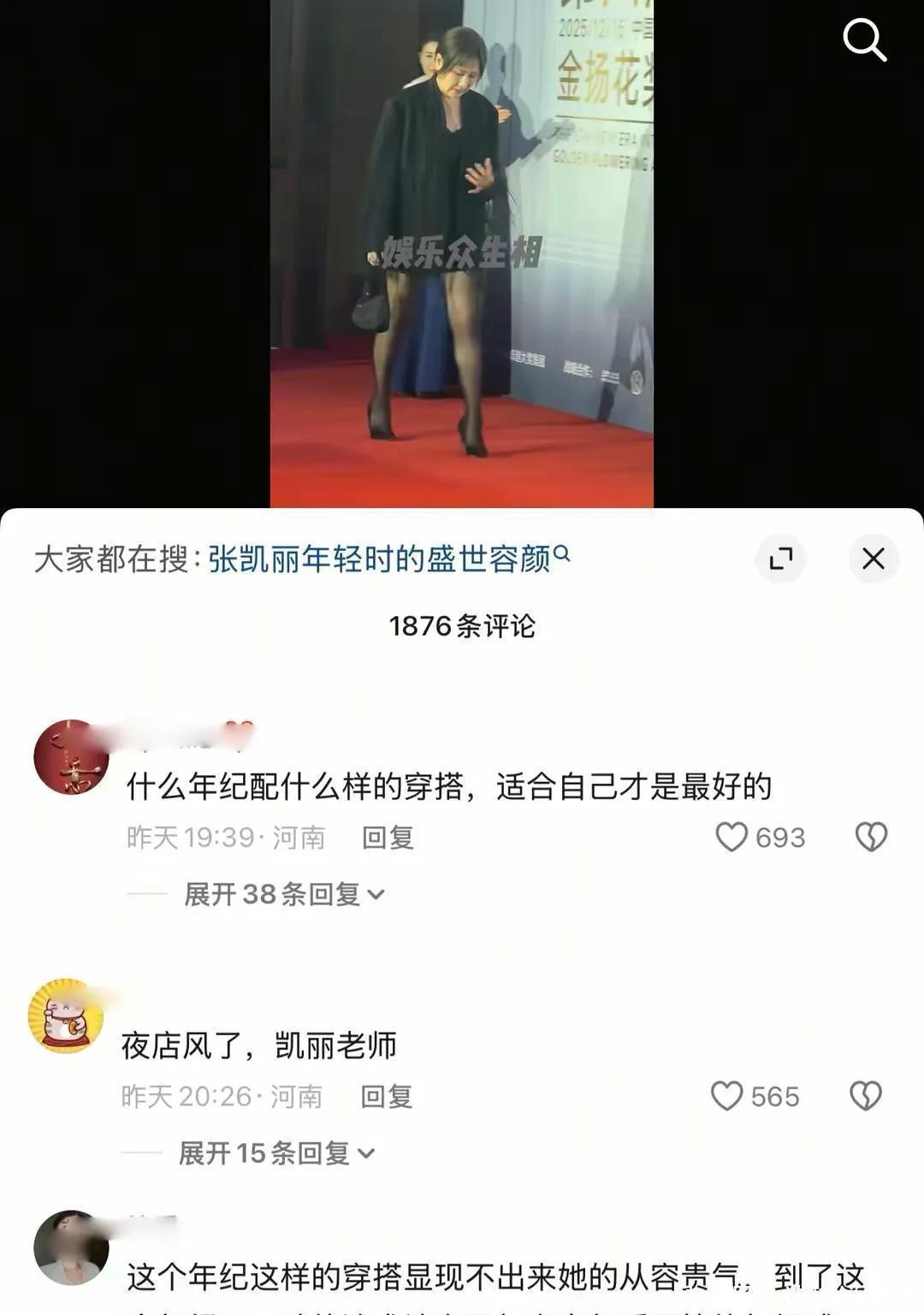Screen dimensions: 924x1315
Task: Expand 展开38条回复
Action: click(x=284, y=894)
